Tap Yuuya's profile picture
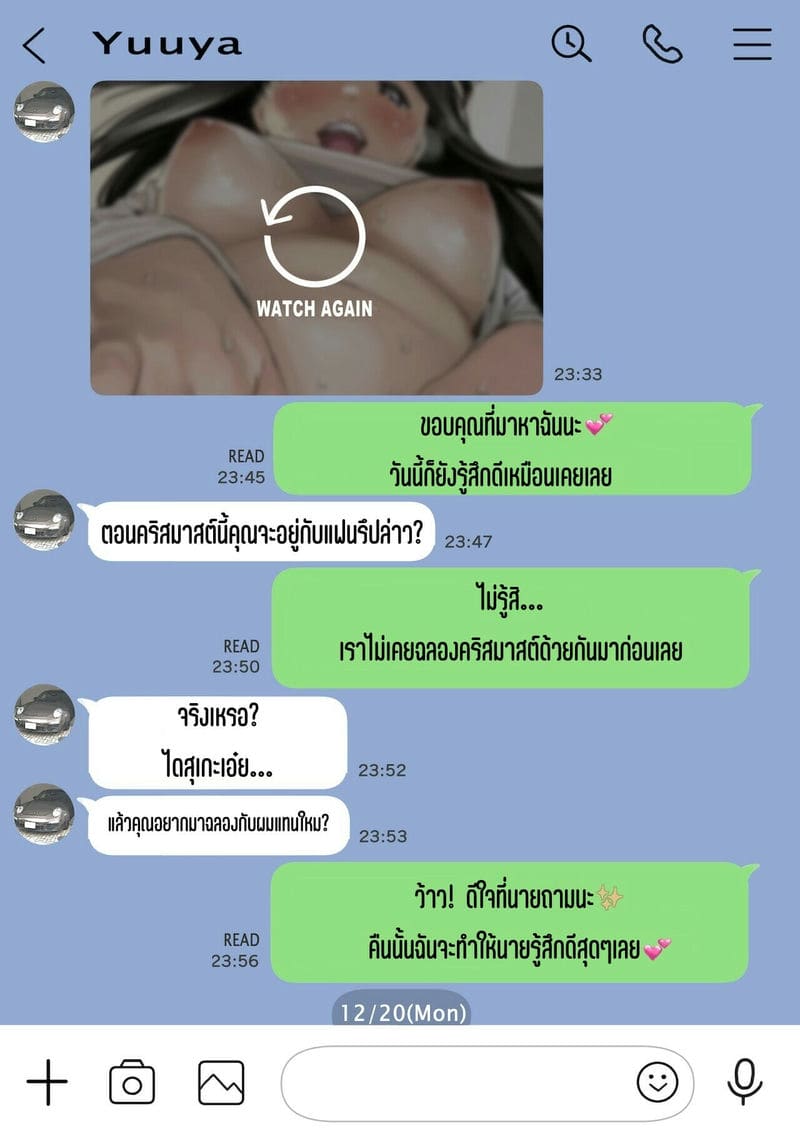 [42, 113]
